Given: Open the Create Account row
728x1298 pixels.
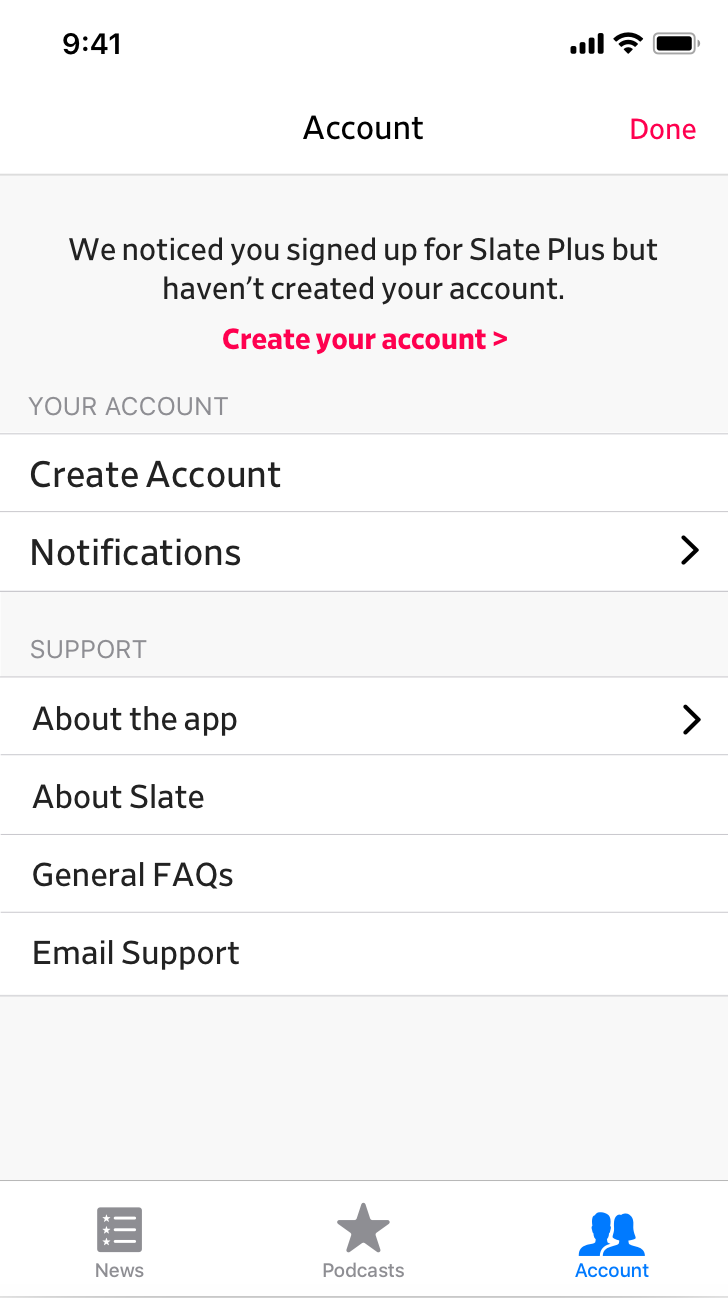Looking at the screenshot, I should pyautogui.click(x=364, y=473).
